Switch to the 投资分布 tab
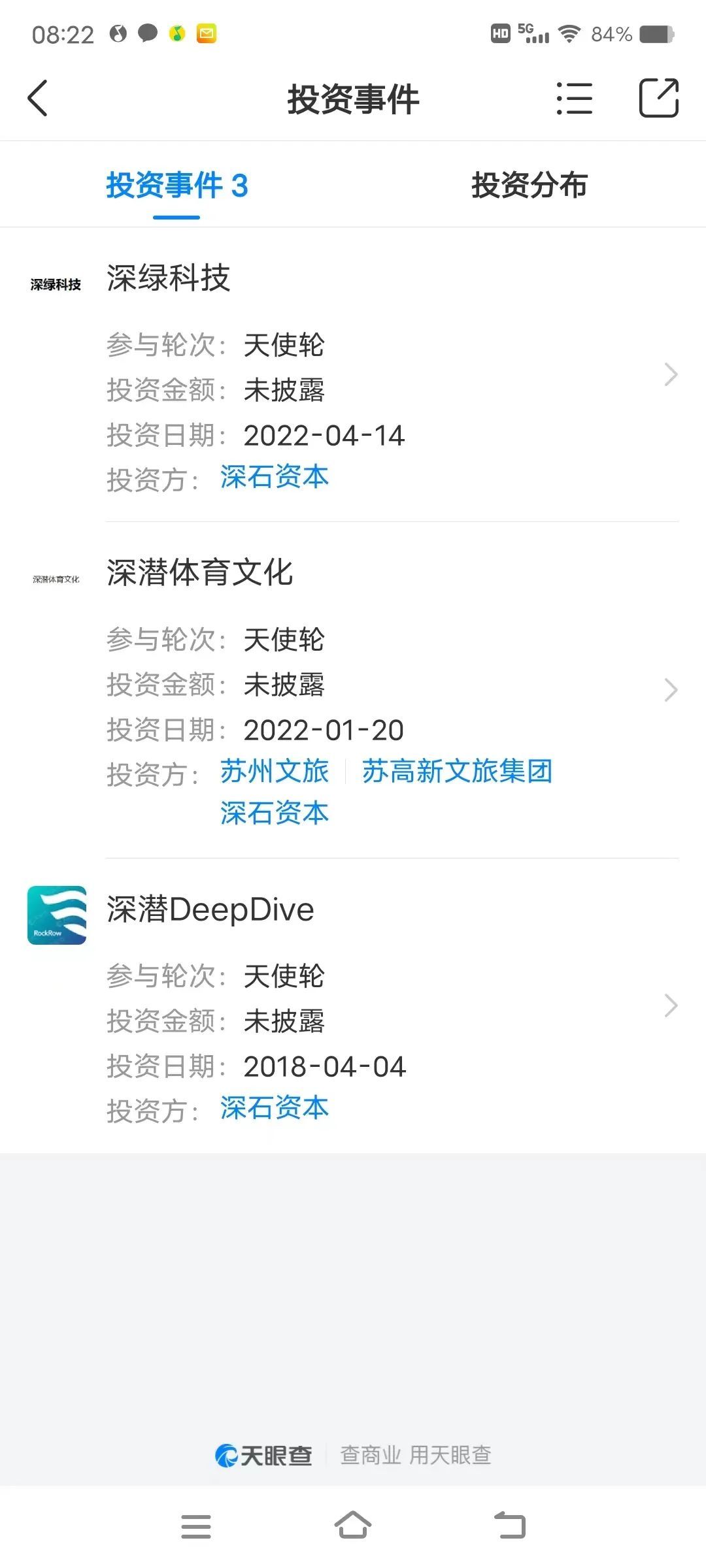The height and width of the screenshot is (1568, 706). point(529,185)
